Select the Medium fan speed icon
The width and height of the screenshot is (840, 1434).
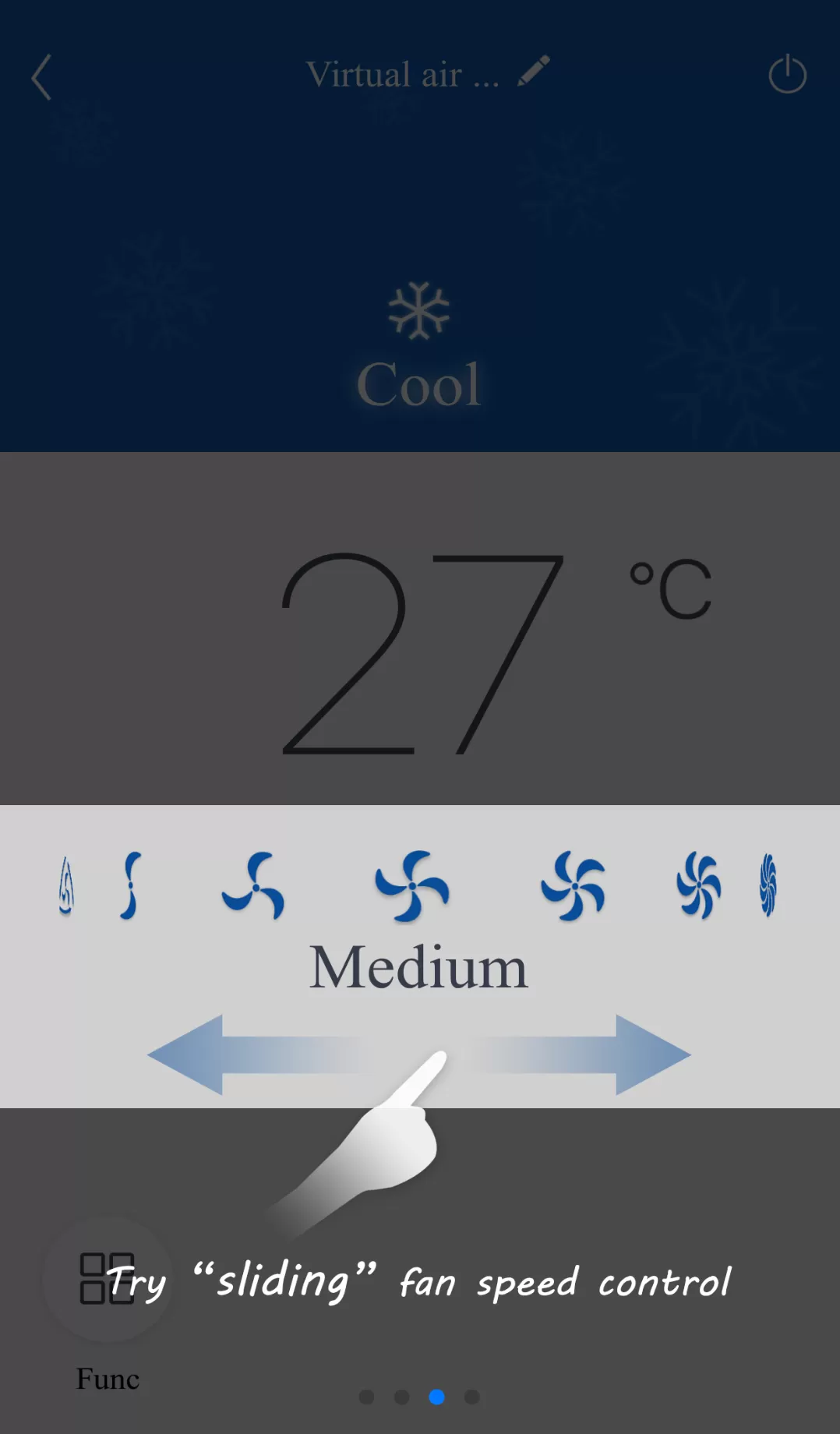click(411, 886)
